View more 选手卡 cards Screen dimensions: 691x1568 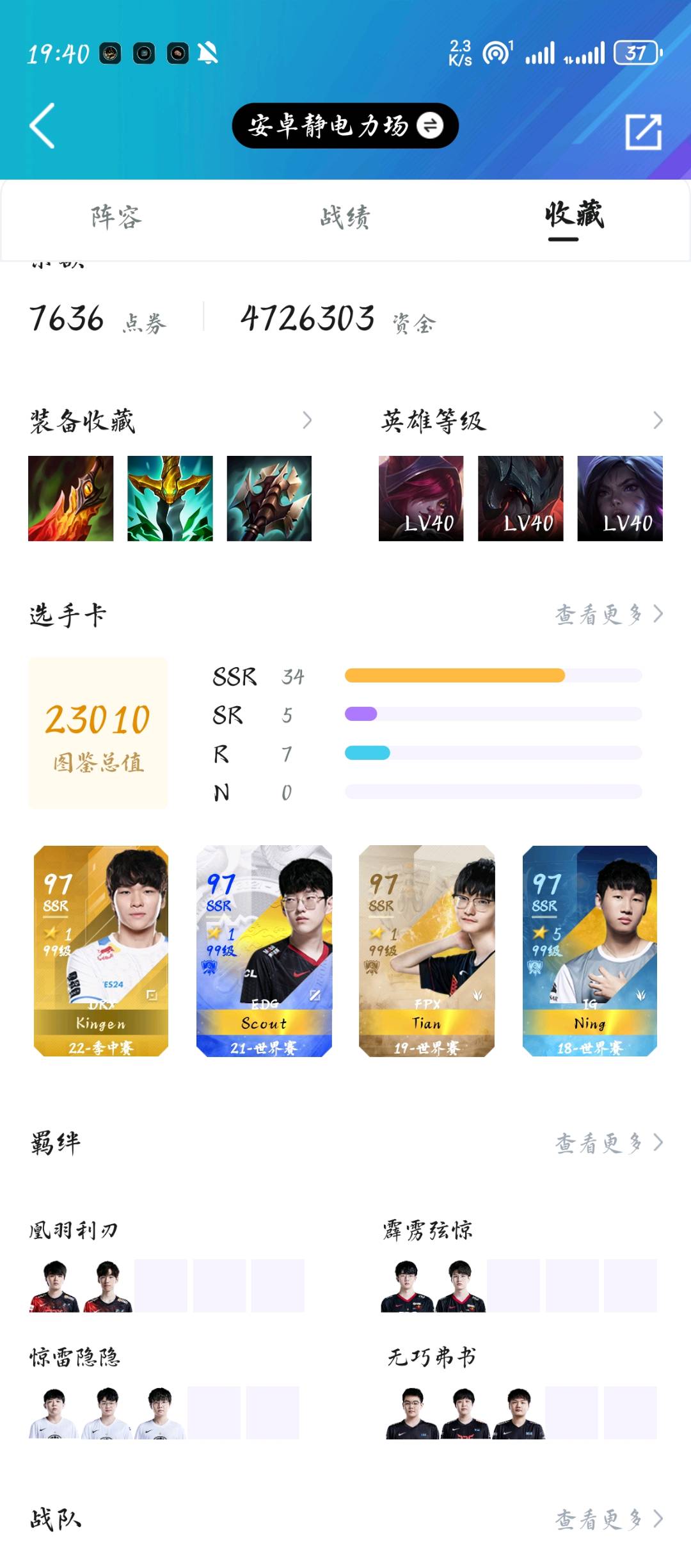[x=608, y=614]
